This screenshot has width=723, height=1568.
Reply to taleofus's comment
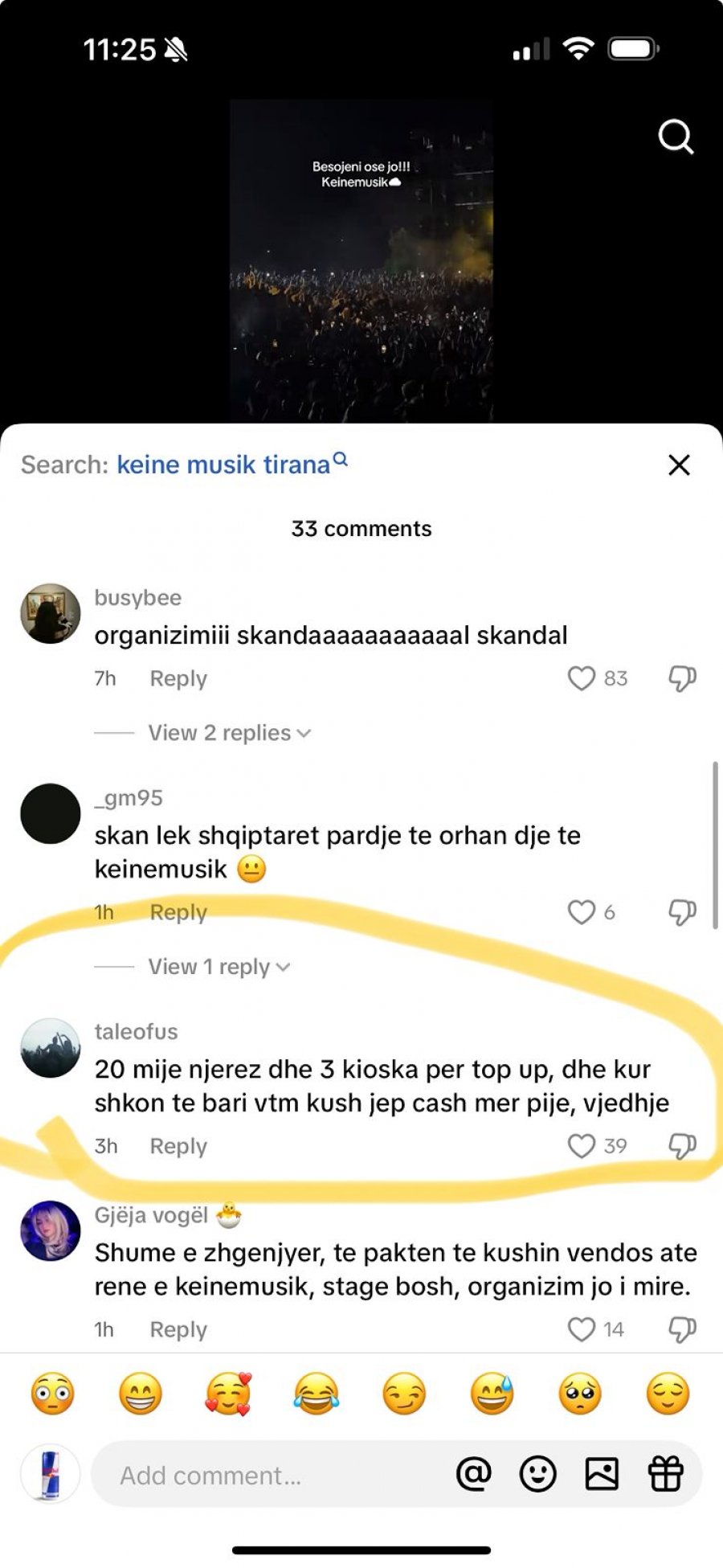(178, 1146)
